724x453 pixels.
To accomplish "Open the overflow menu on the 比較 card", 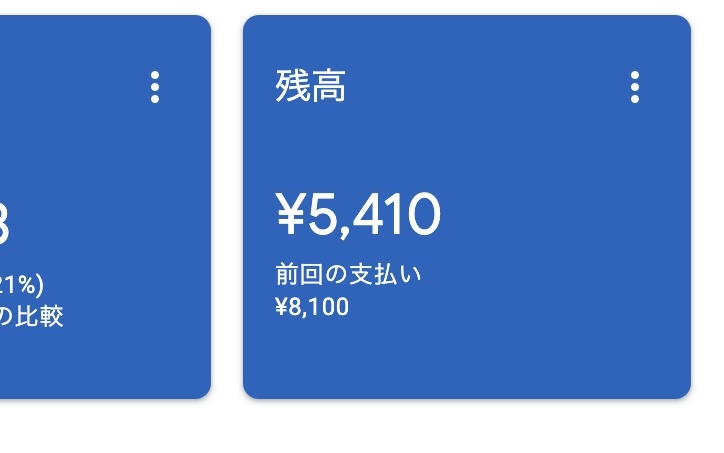I will (154, 87).
